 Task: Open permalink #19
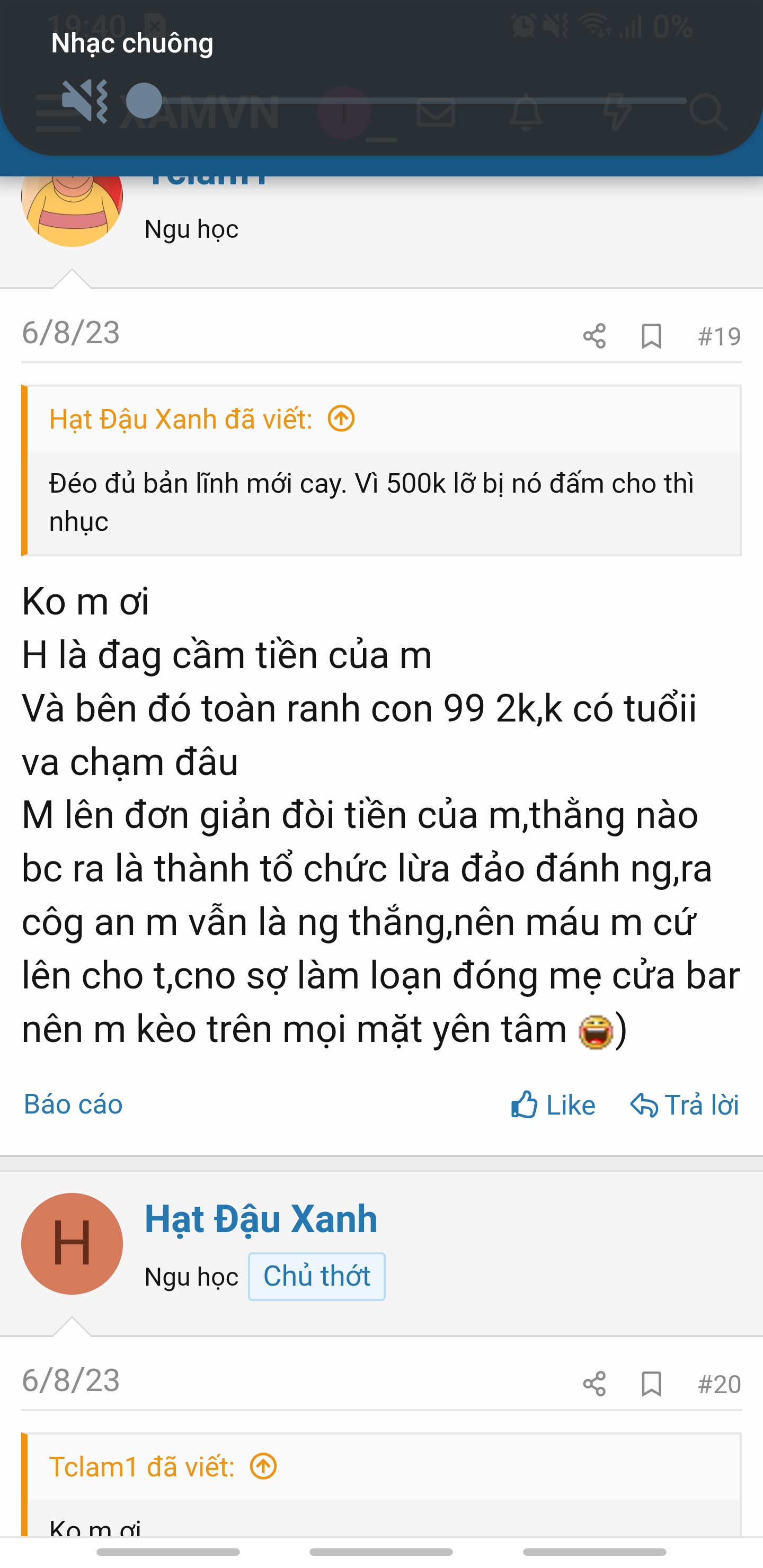(718, 336)
